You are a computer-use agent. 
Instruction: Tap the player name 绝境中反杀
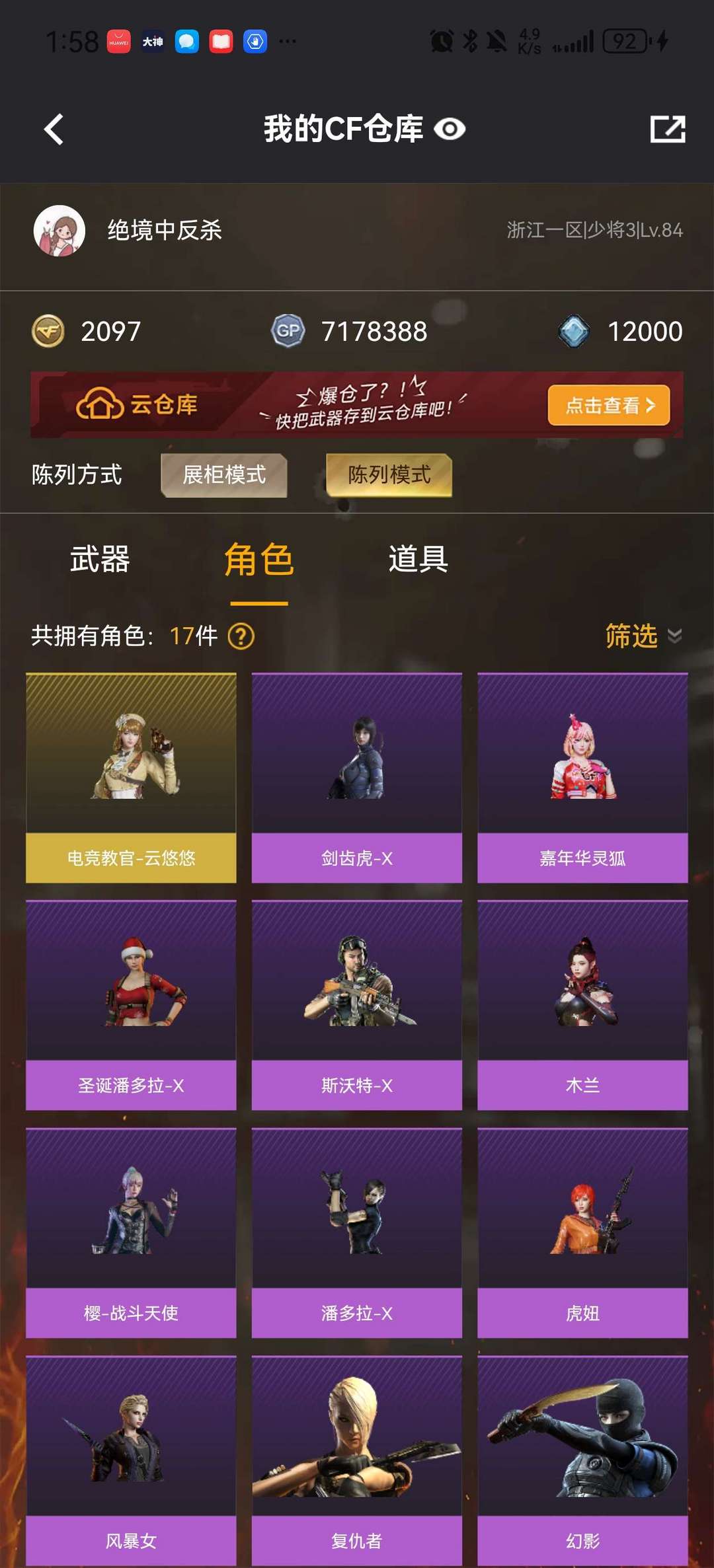coord(163,231)
